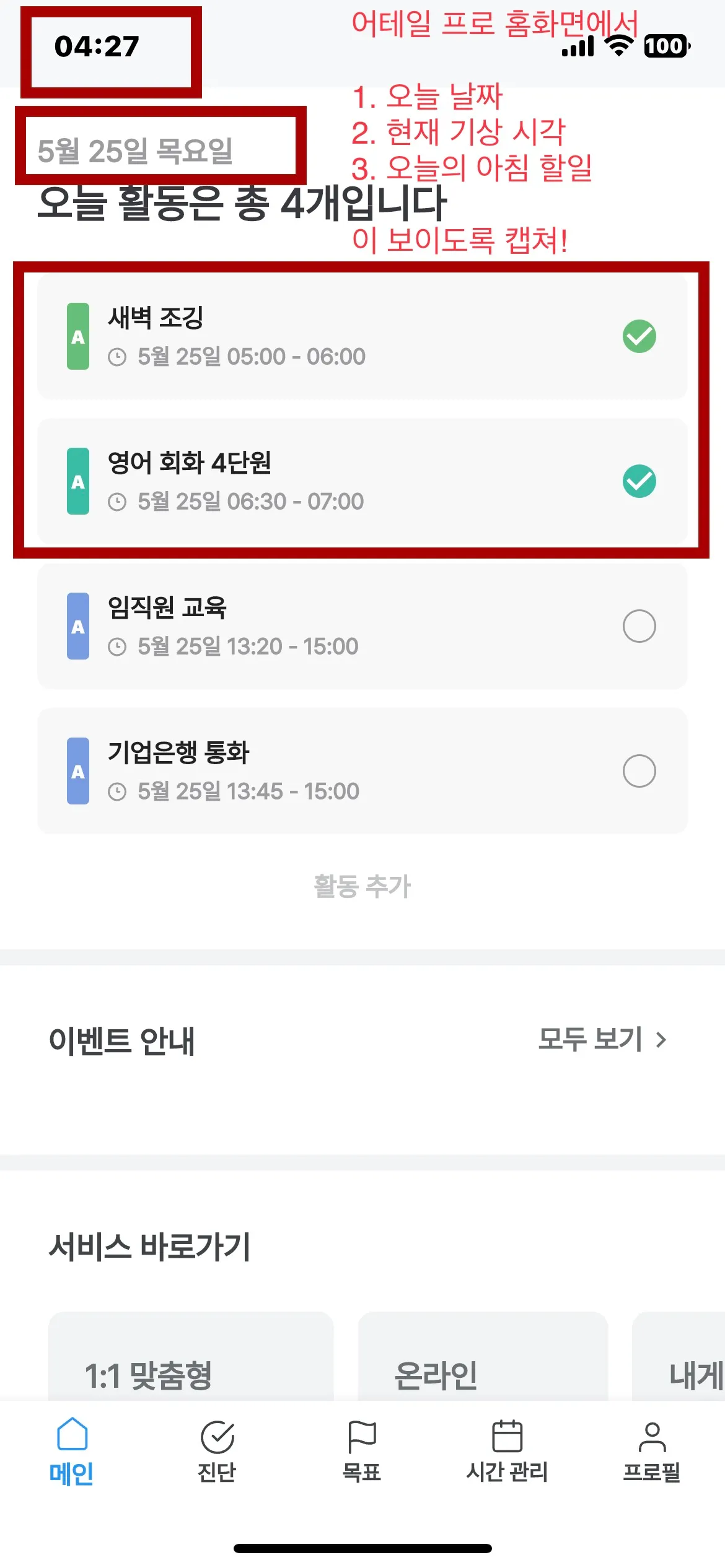The image size is (725, 1568).
Task: View all events via 모두 보기
Action: tap(601, 1039)
